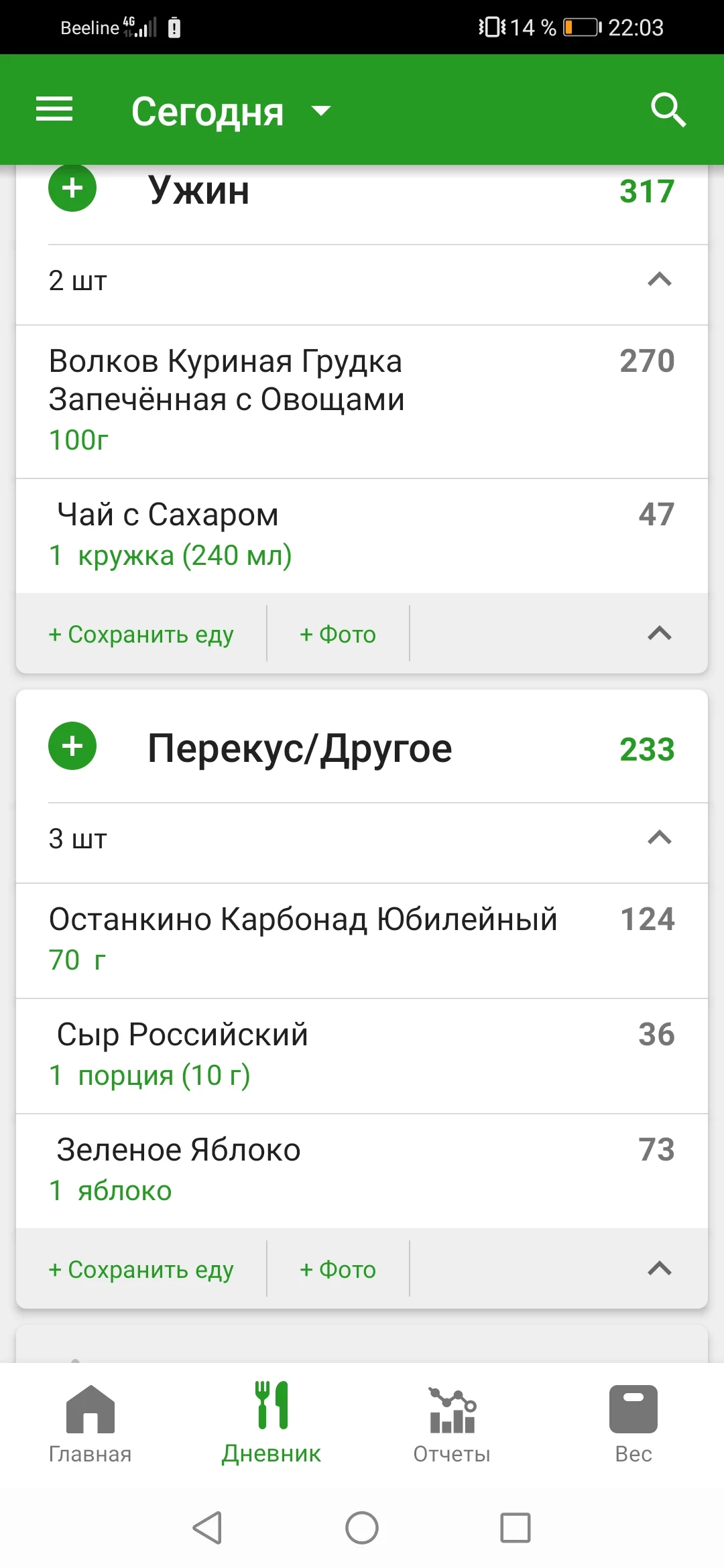The width and height of the screenshot is (724, 1568).
Task: Tap Сохранить еду under Ужин
Action: (141, 633)
